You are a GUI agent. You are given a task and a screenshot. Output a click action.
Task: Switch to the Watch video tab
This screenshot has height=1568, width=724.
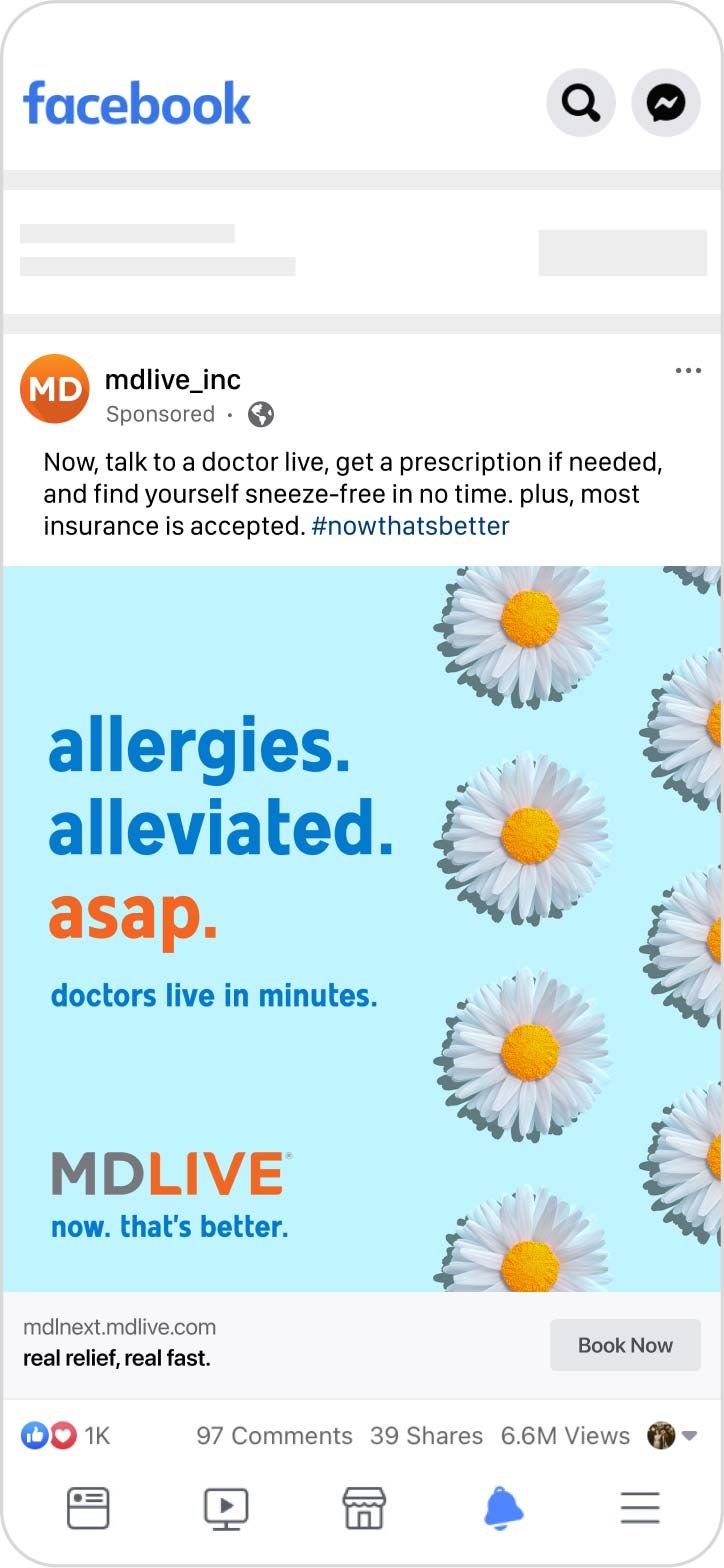point(225,1508)
